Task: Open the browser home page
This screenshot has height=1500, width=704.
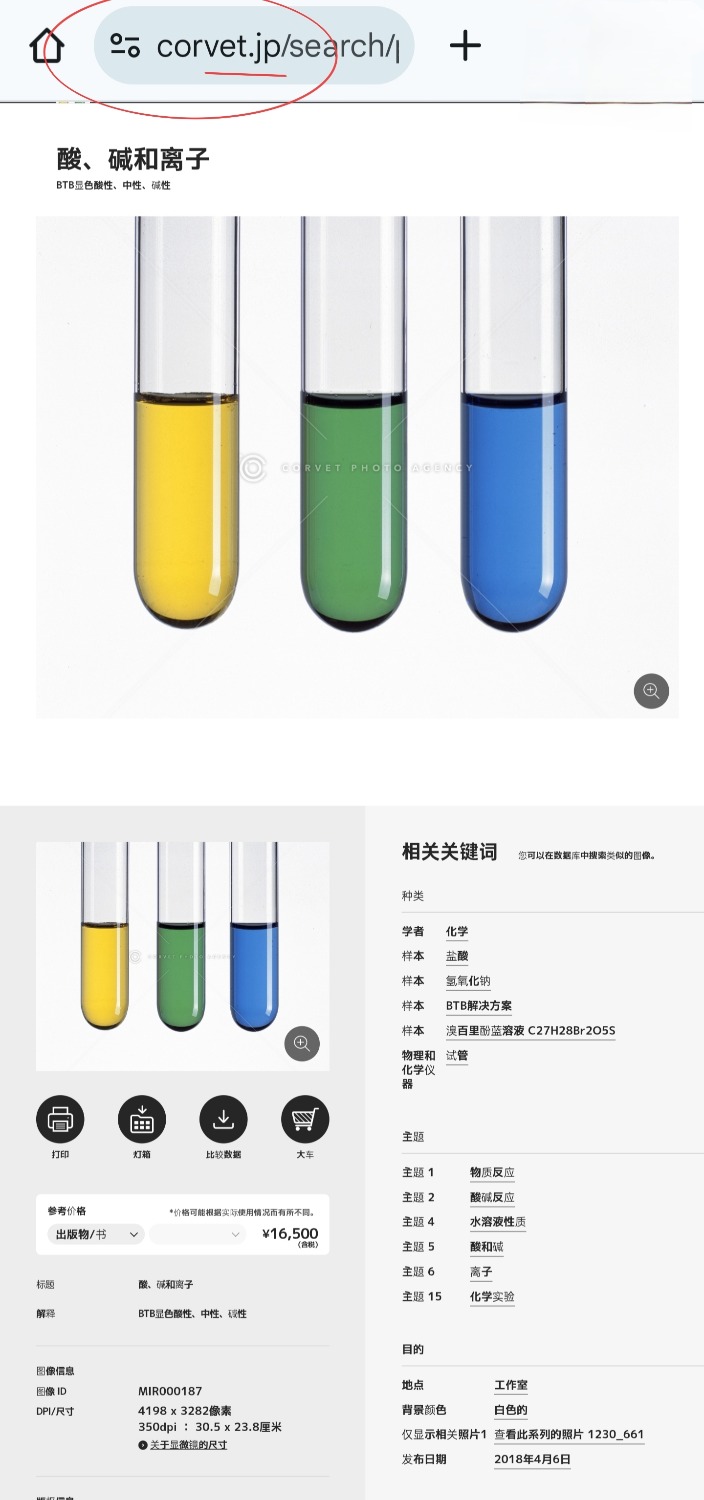Action: [x=47, y=46]
